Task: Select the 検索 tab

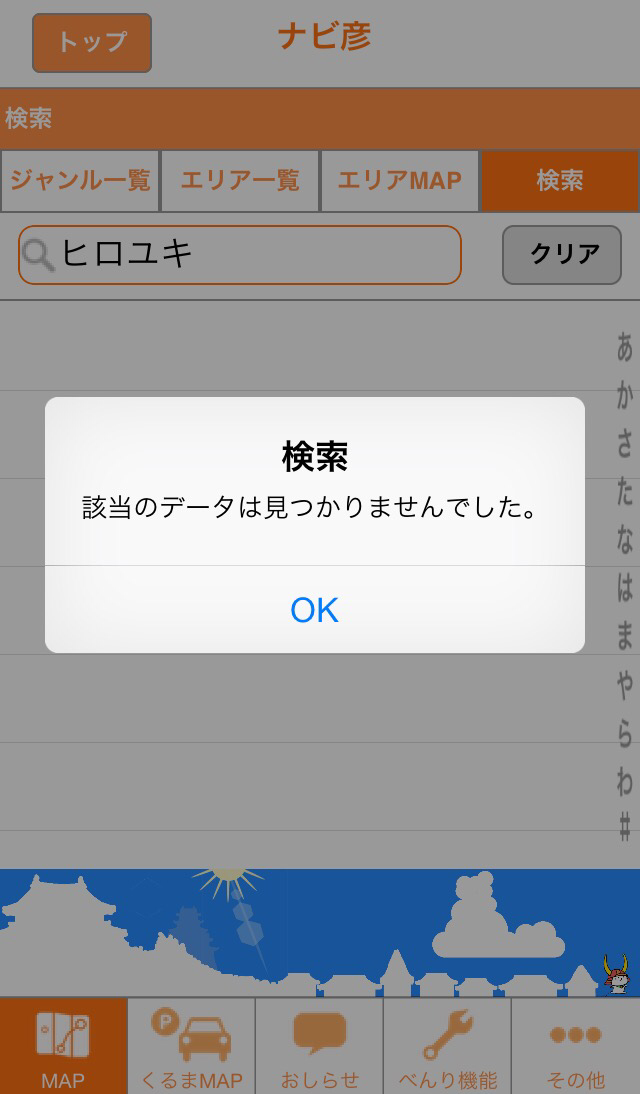Action: pyautogui.click(x=560, y=181)
